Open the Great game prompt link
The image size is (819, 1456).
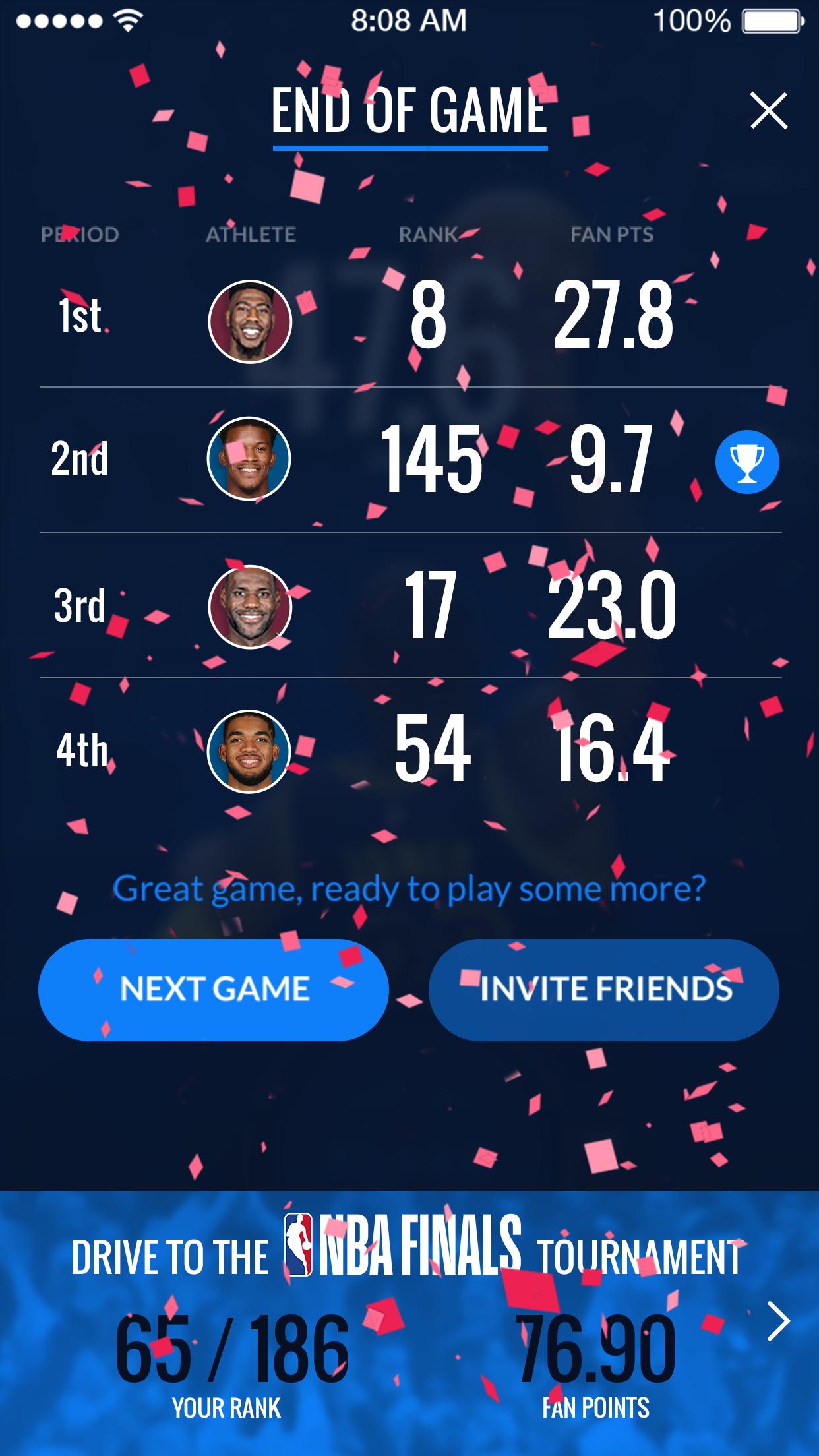tap(409, 888)
